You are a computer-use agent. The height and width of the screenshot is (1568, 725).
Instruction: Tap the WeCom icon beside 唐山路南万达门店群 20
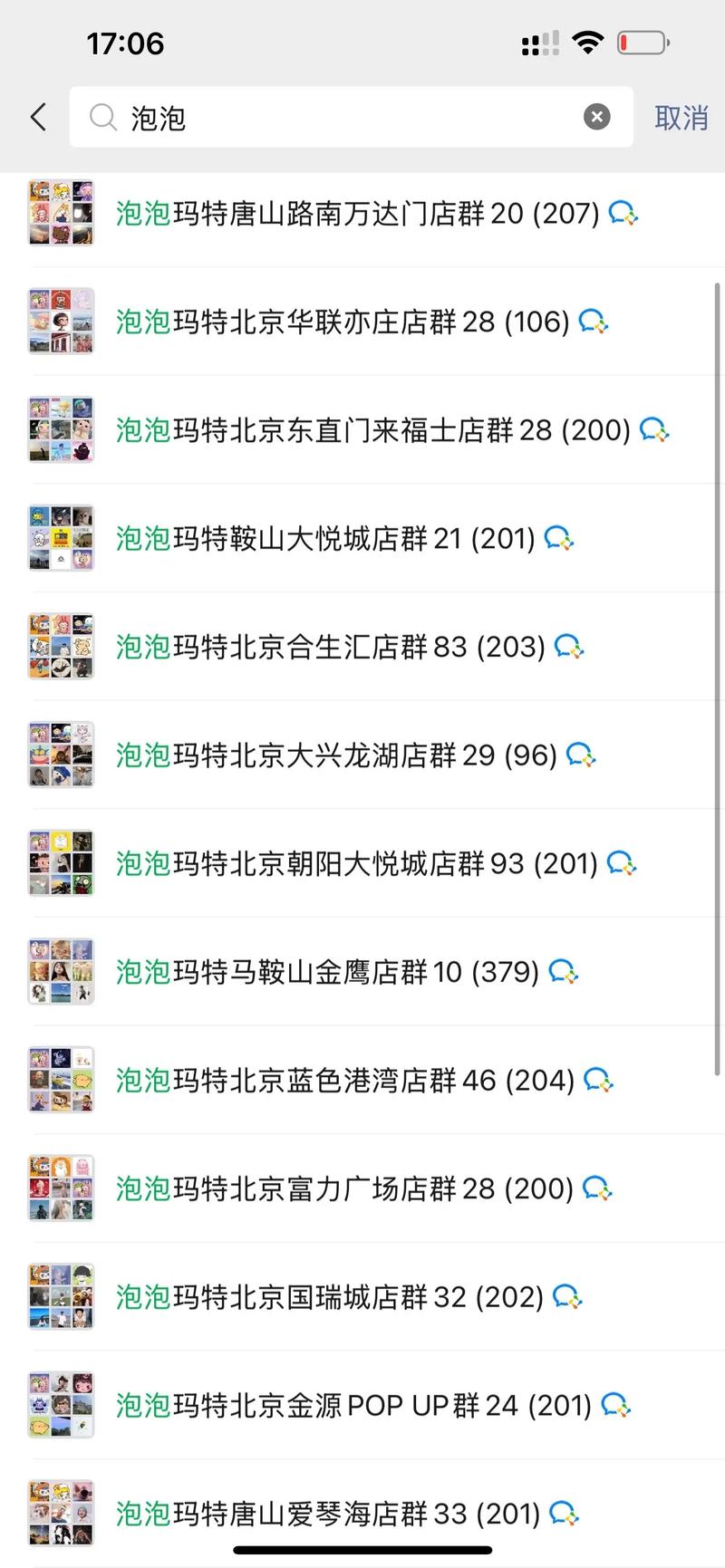click(x=623, y=214)
